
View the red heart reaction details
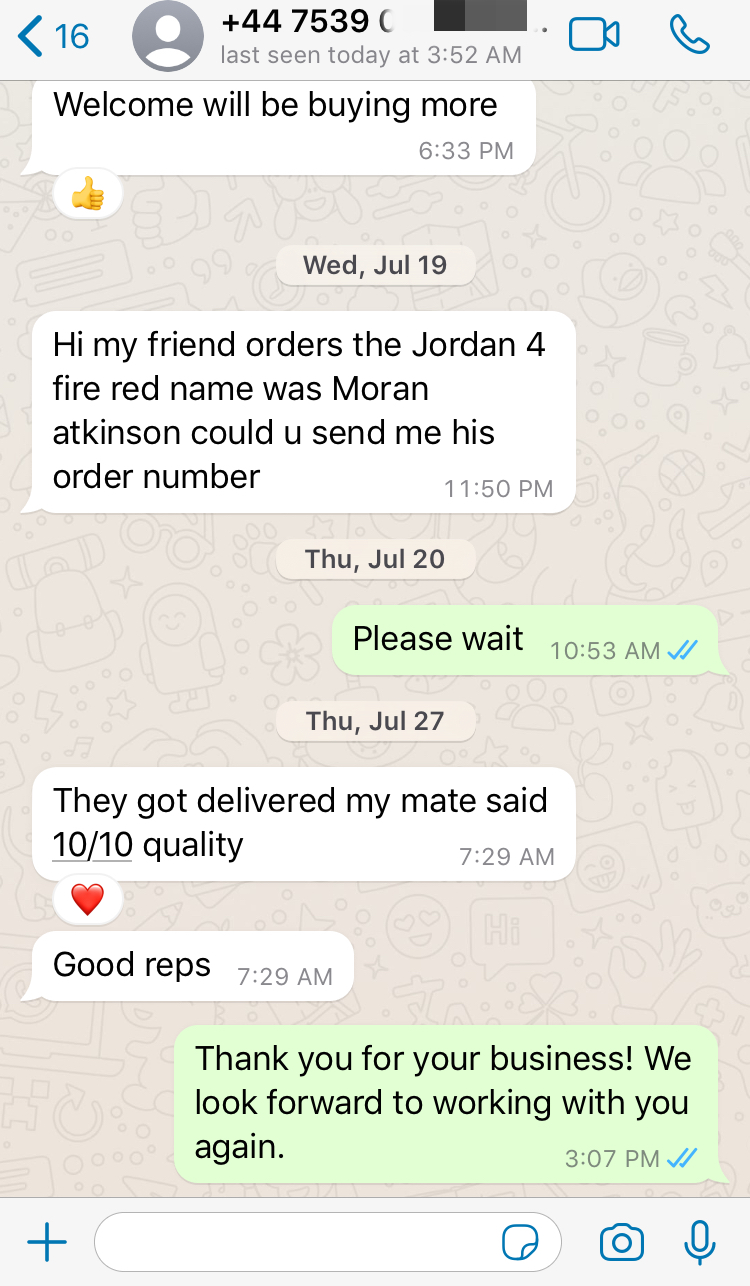point(88,900)
